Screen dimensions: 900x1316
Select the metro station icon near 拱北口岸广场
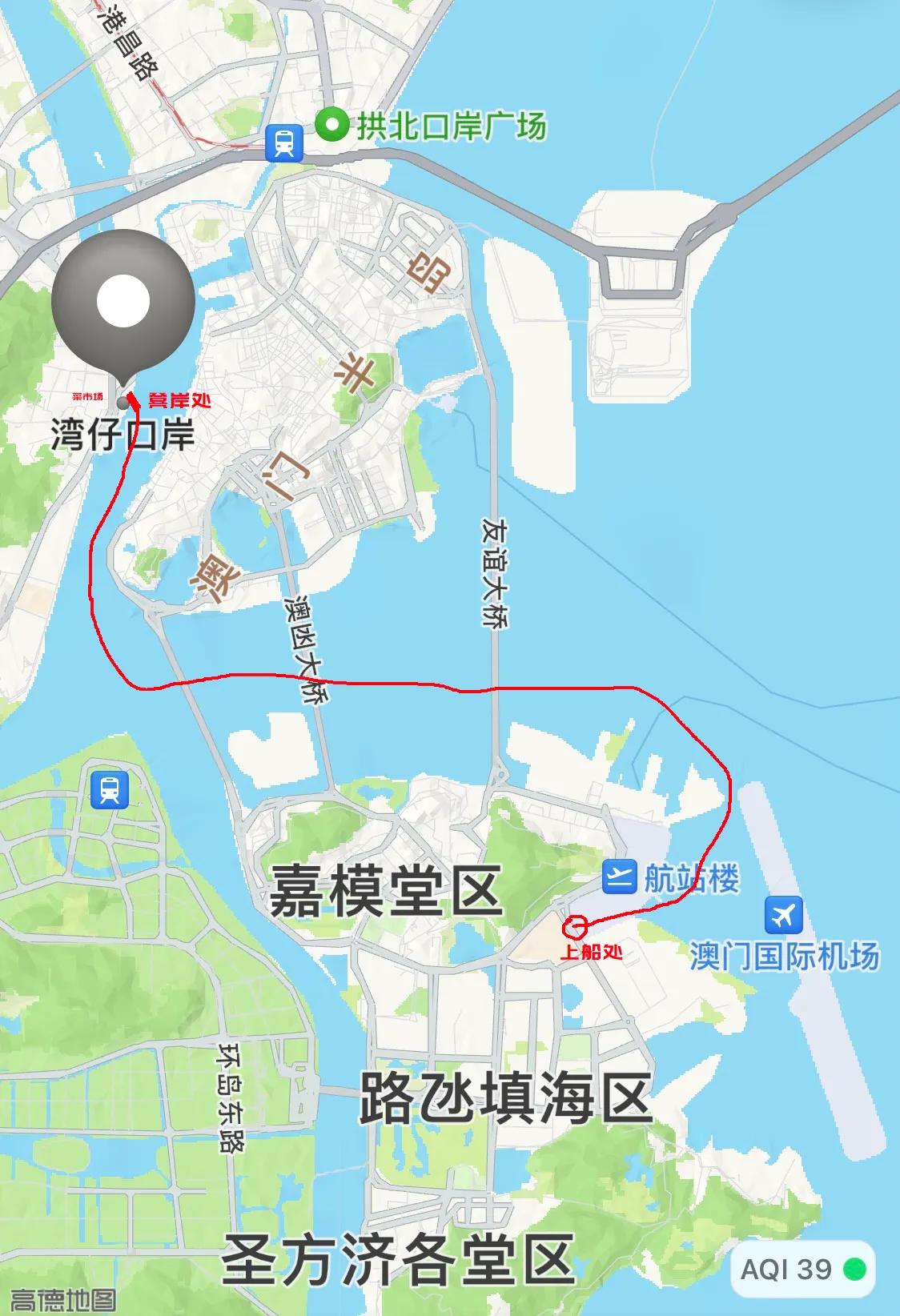(285, 142)
